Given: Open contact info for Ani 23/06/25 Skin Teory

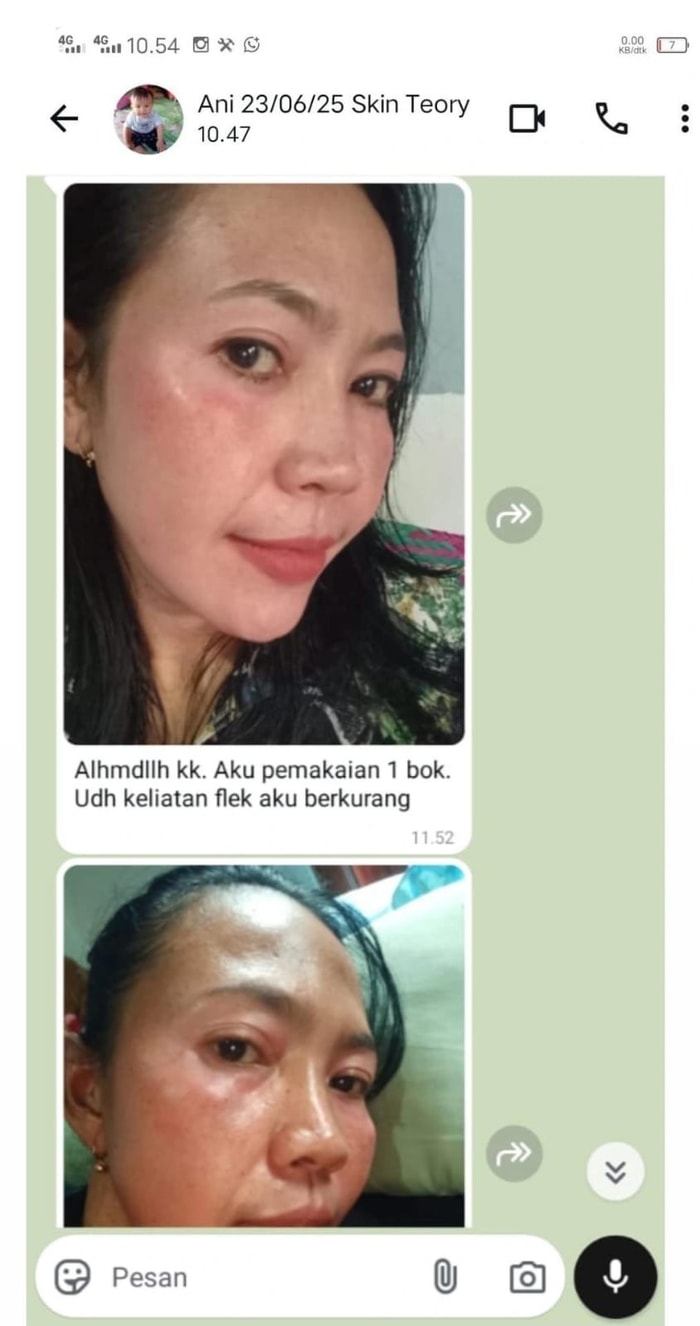Looking at the screenshot, I should (x=333, y=118).
